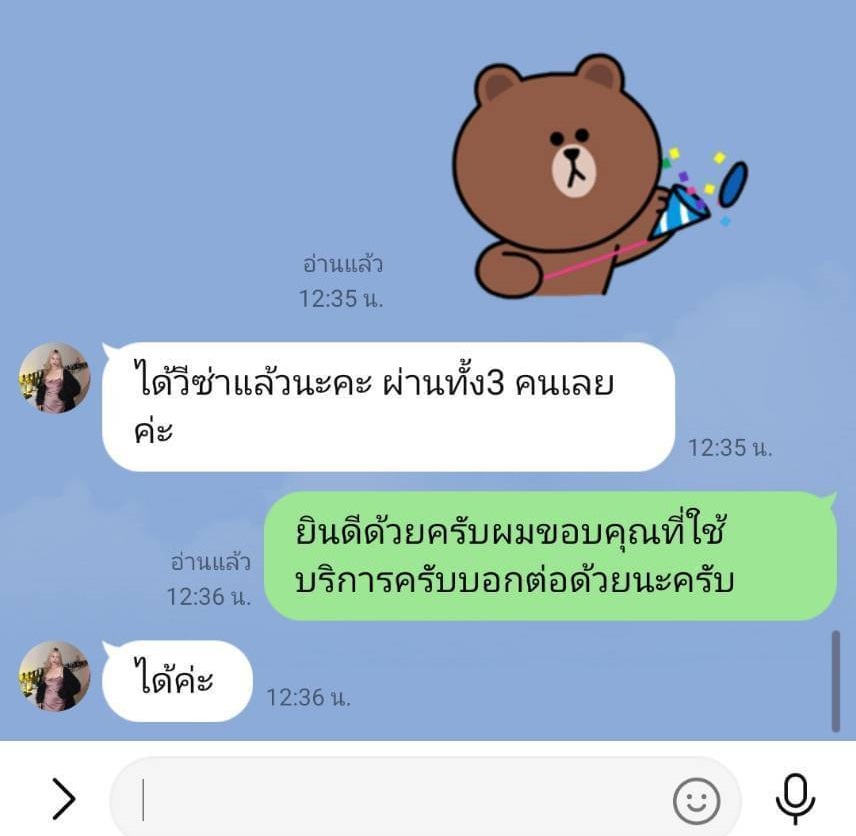Viewport: 856px width, 836px height.
Task: Focus the message input field
Action: (x=400, y=799)
